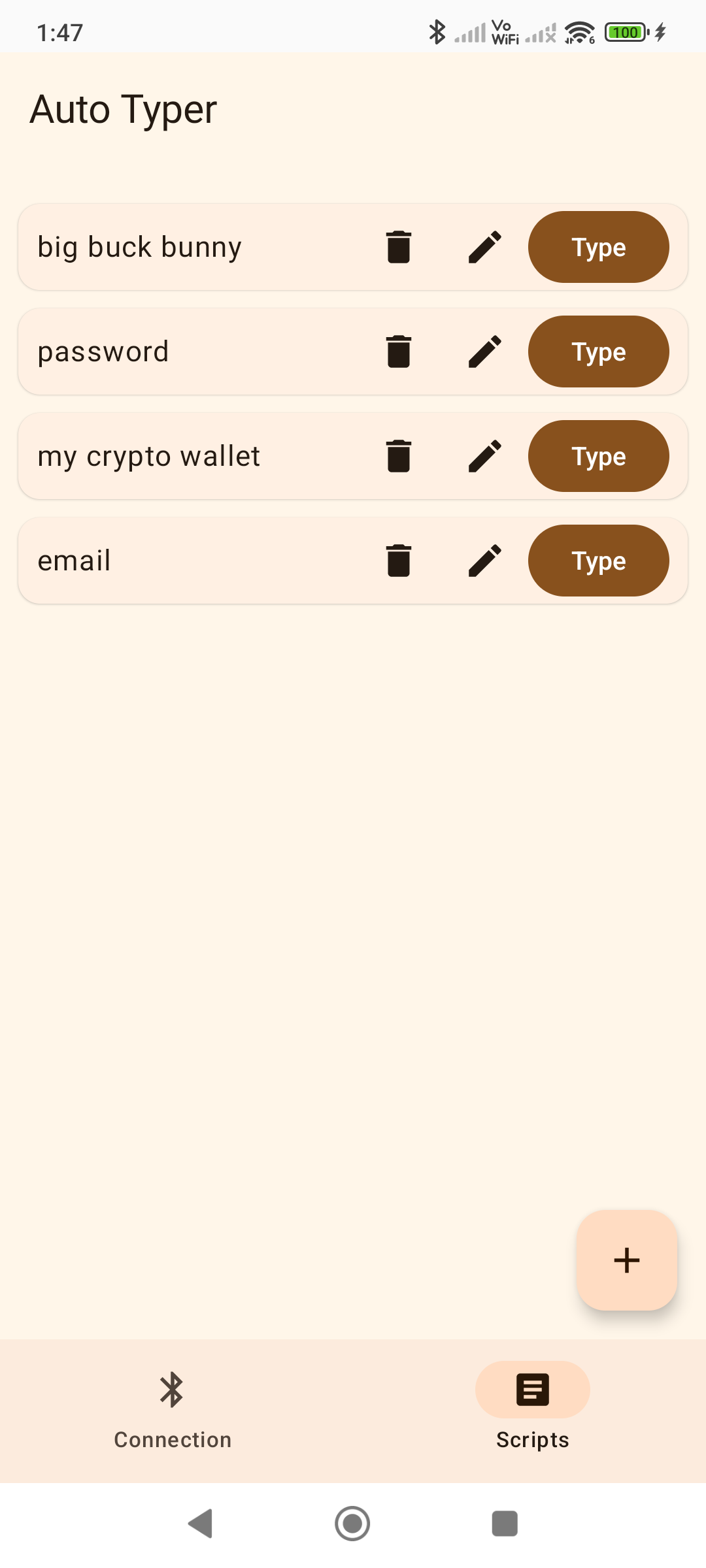The image size is (706, 1568).
Task: Edit the "big buck bunny" script
Action: tap(485, 246)
